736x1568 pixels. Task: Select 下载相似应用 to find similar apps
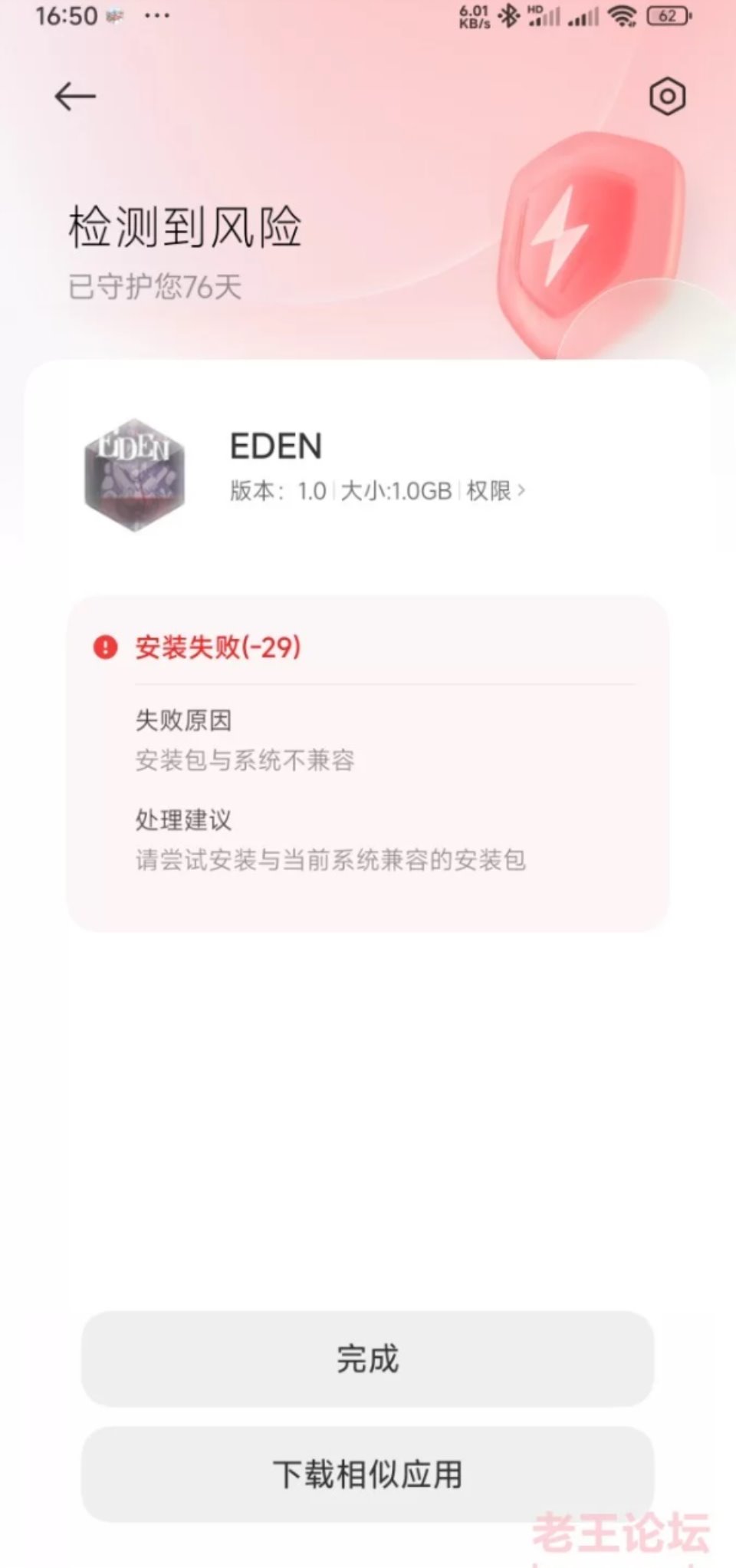click(367, 1474)
